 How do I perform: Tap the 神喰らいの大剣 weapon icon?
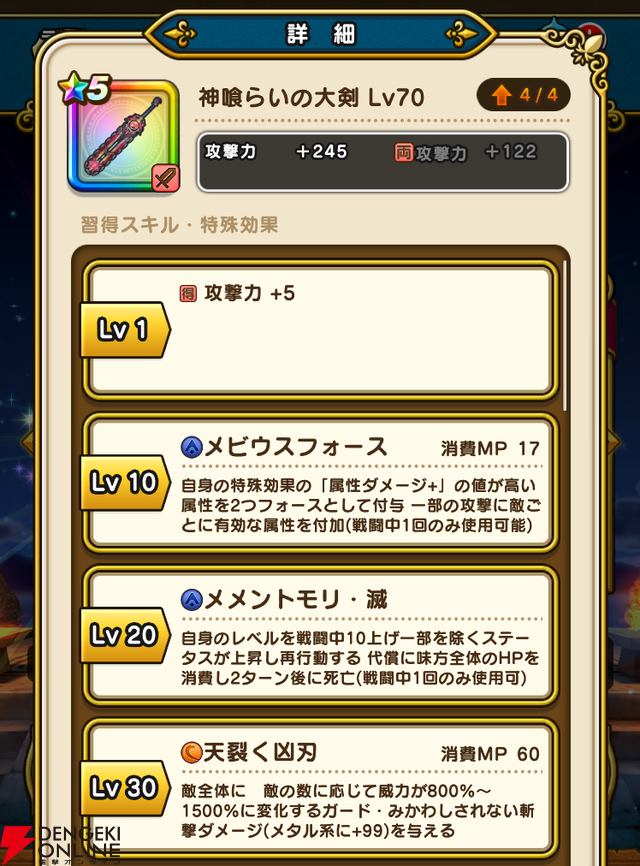click(x=124, y=136)
